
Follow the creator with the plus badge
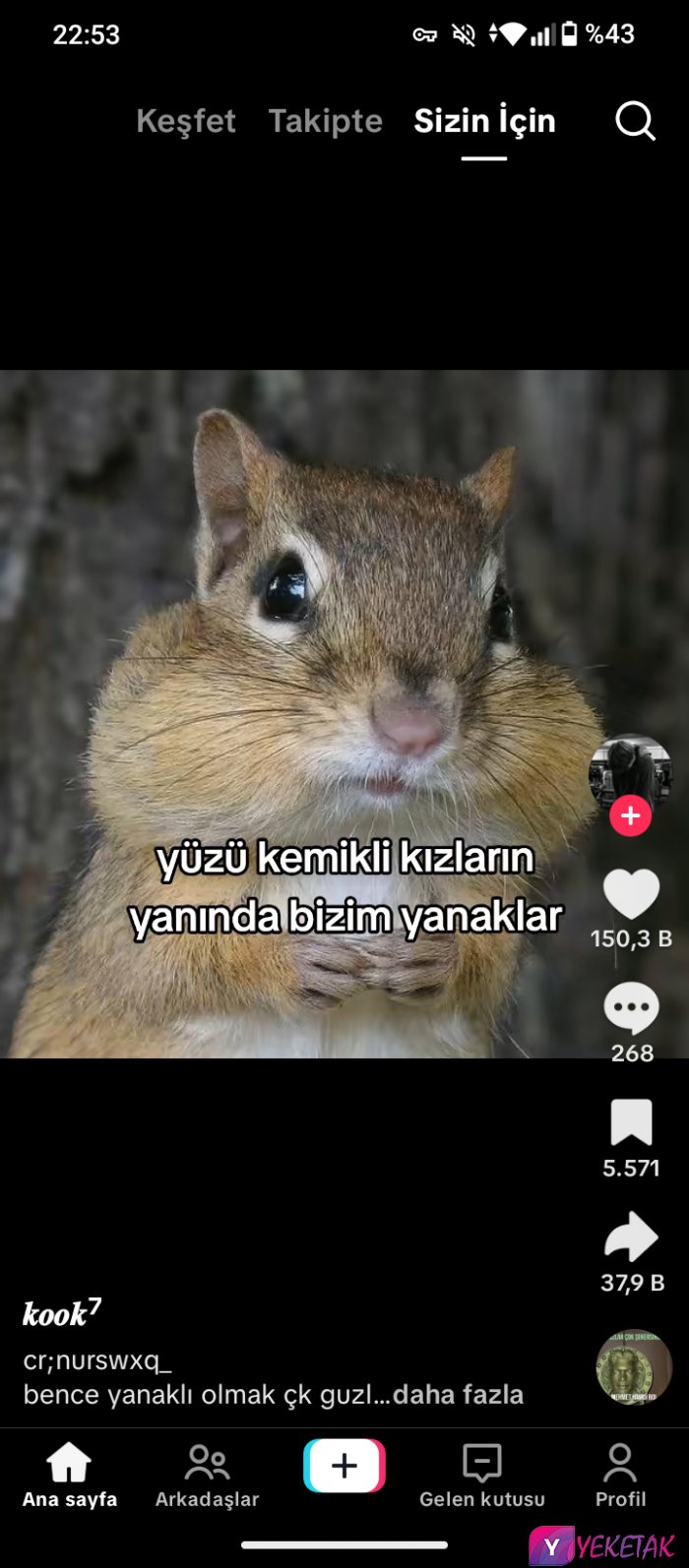pyautogui.click(x=630, y=816)
